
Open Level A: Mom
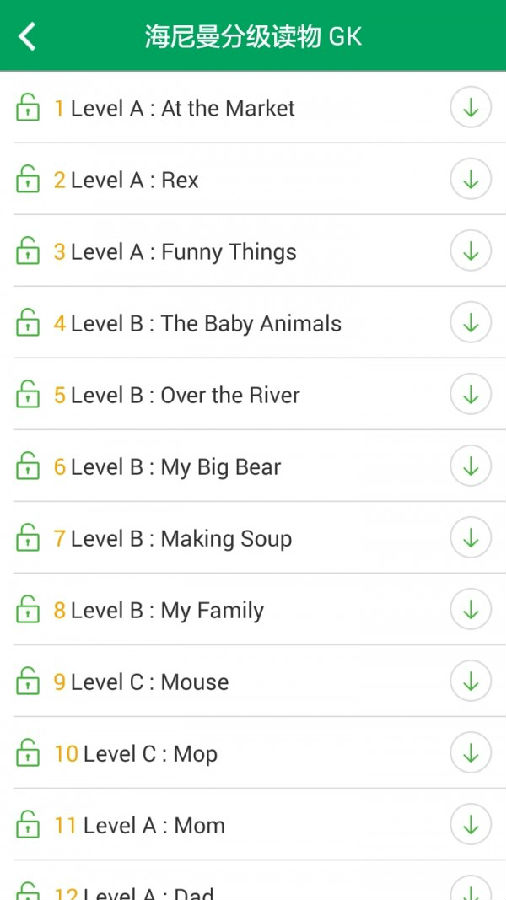pos(253,825)
